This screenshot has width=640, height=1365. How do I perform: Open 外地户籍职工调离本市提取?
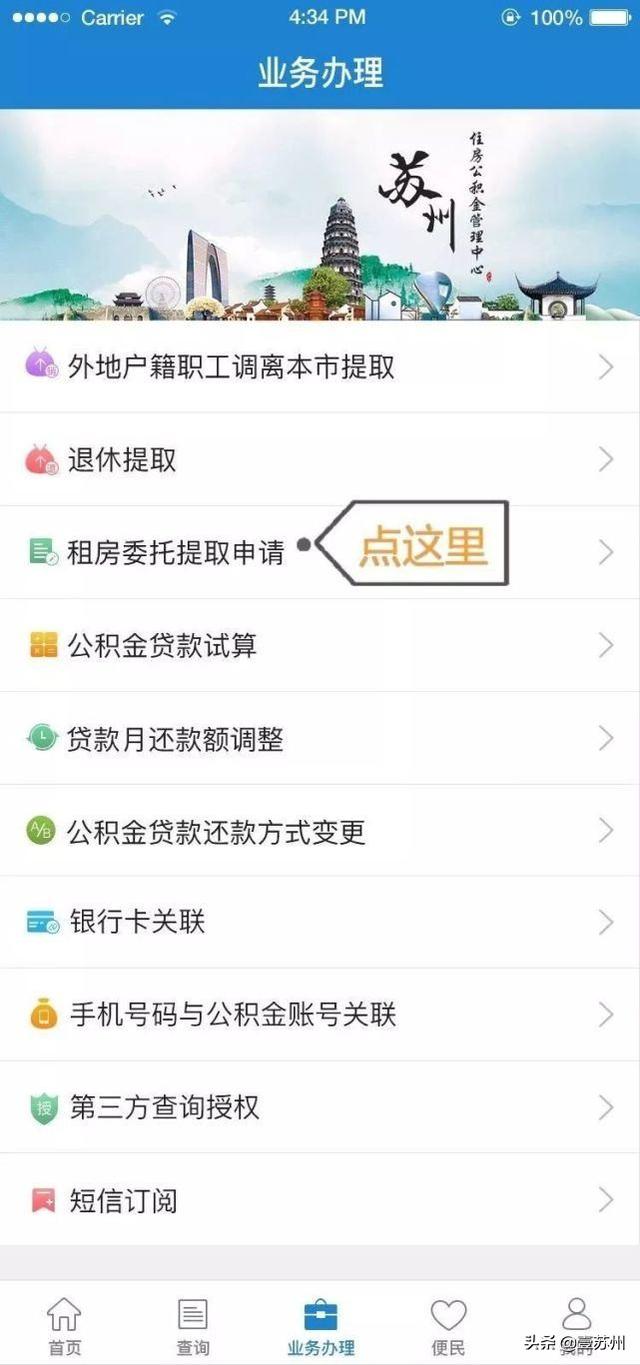[320, 366]
